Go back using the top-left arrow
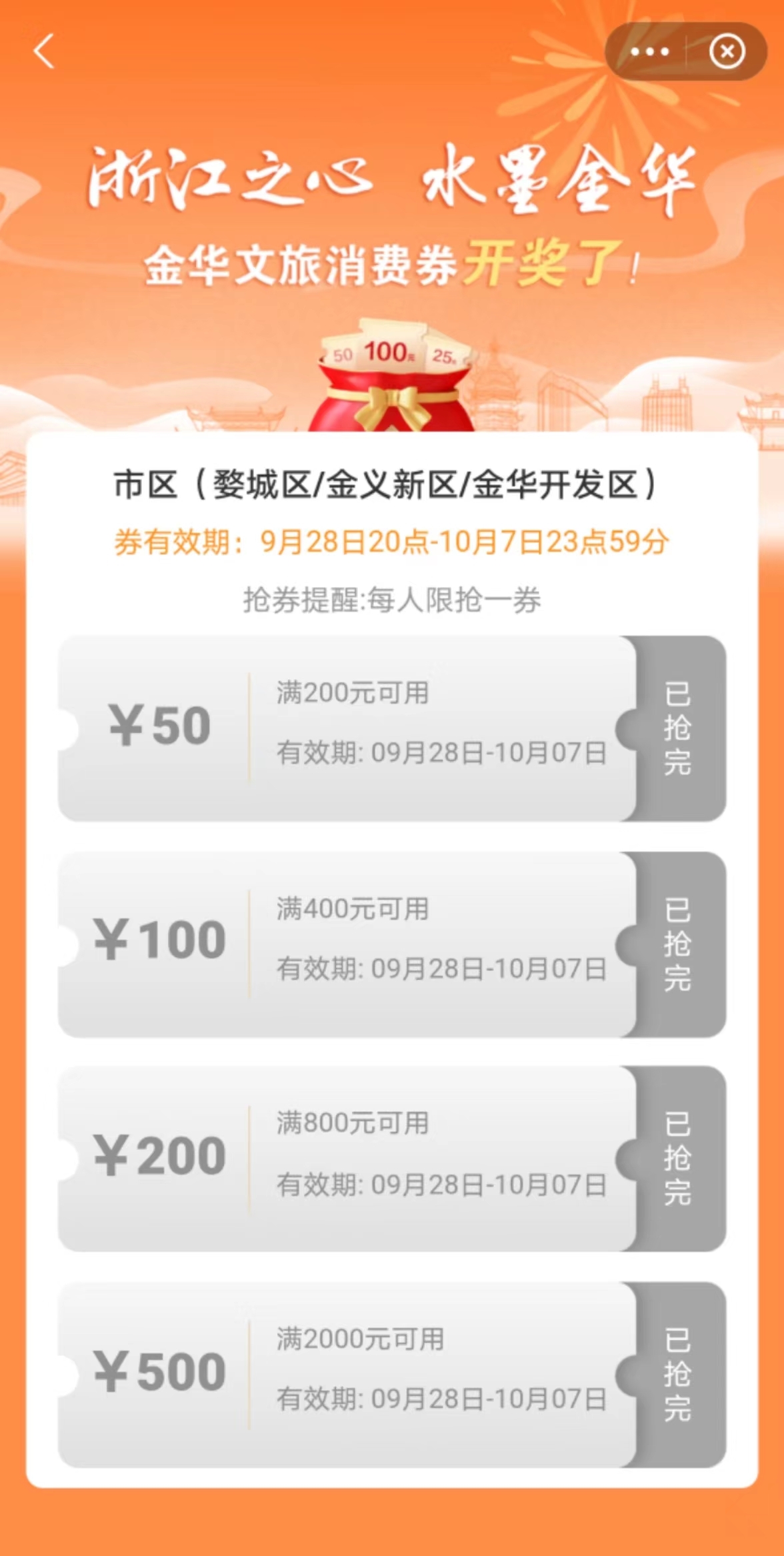This screenshot has width=784, height=1556. coord(44,52)
